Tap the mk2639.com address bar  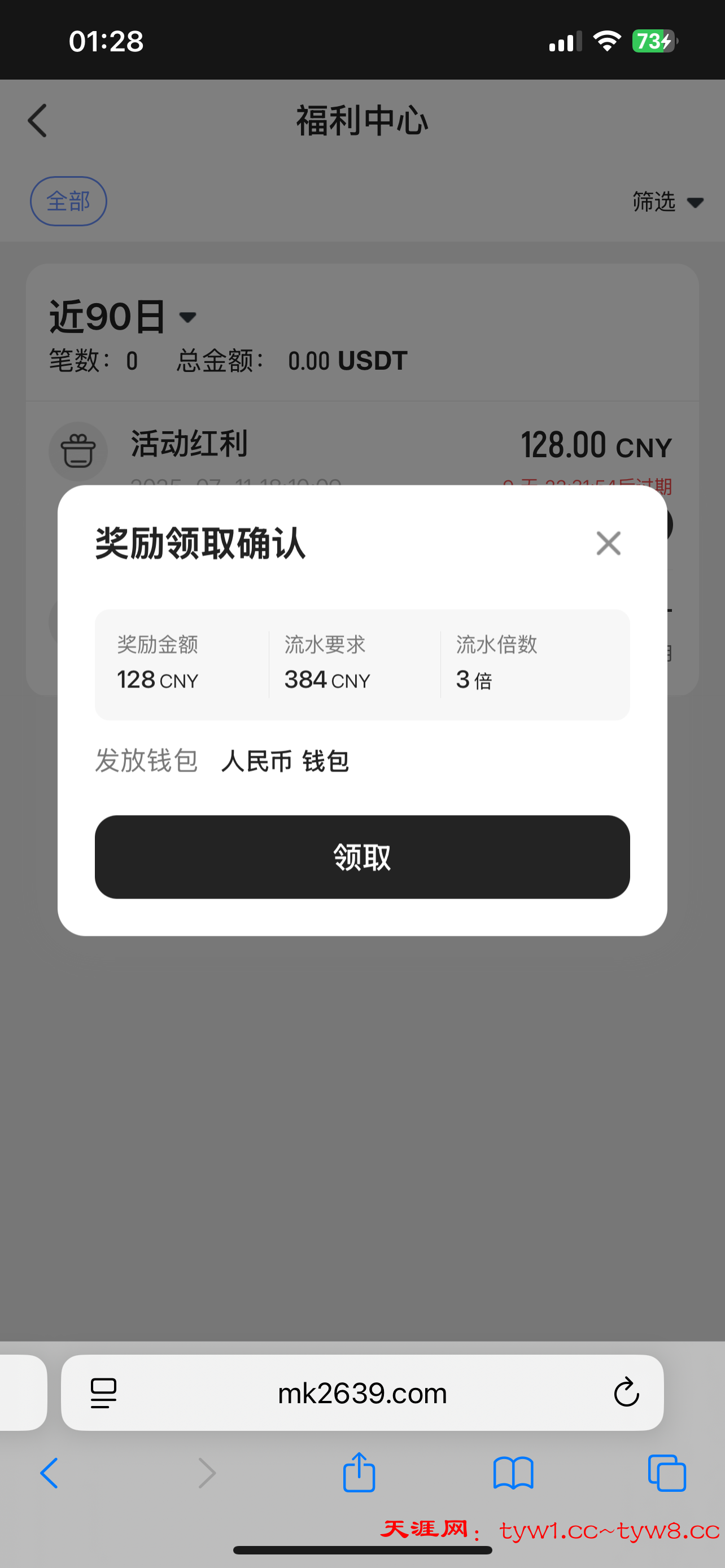point(362,1392)
